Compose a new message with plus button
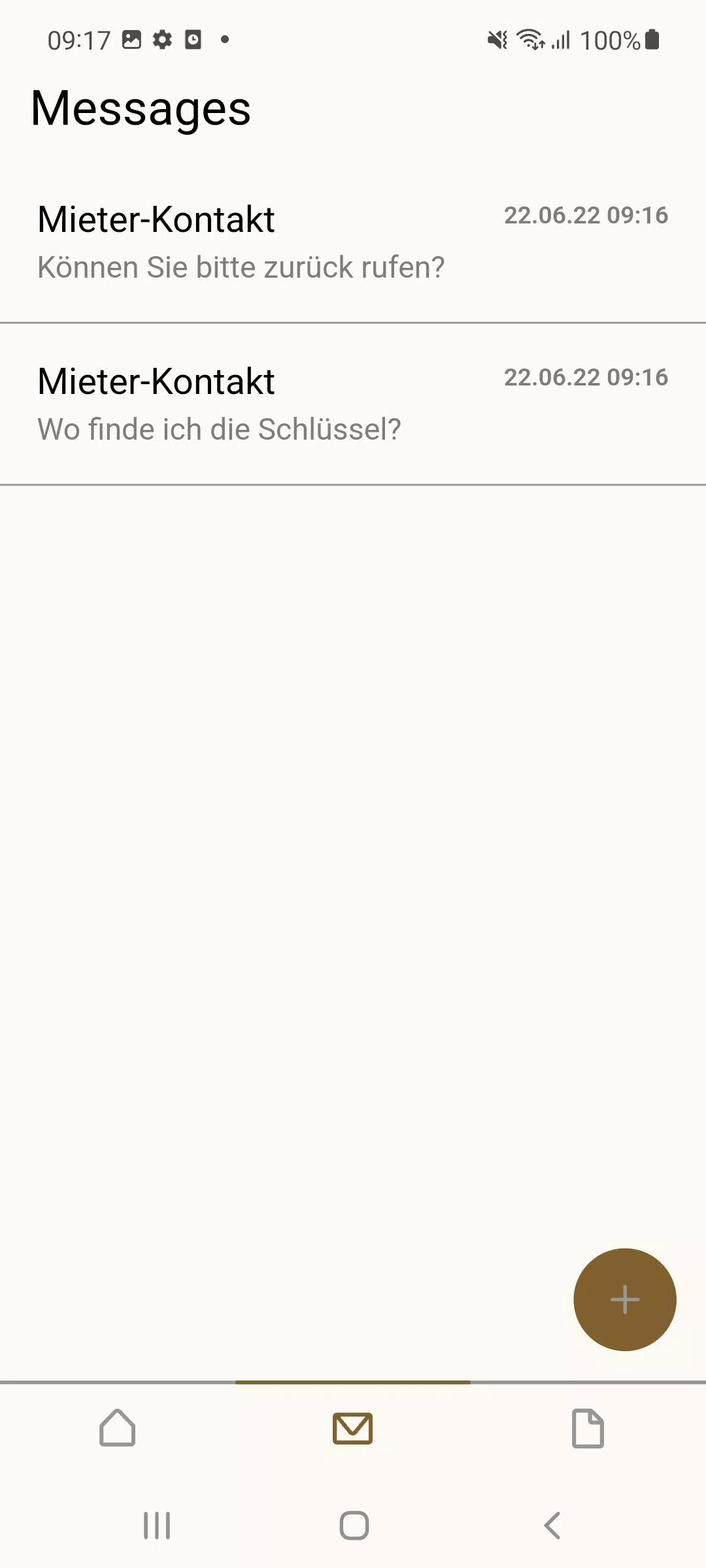Viewport: 706px width, 1568px height. tap(624, 1299)
